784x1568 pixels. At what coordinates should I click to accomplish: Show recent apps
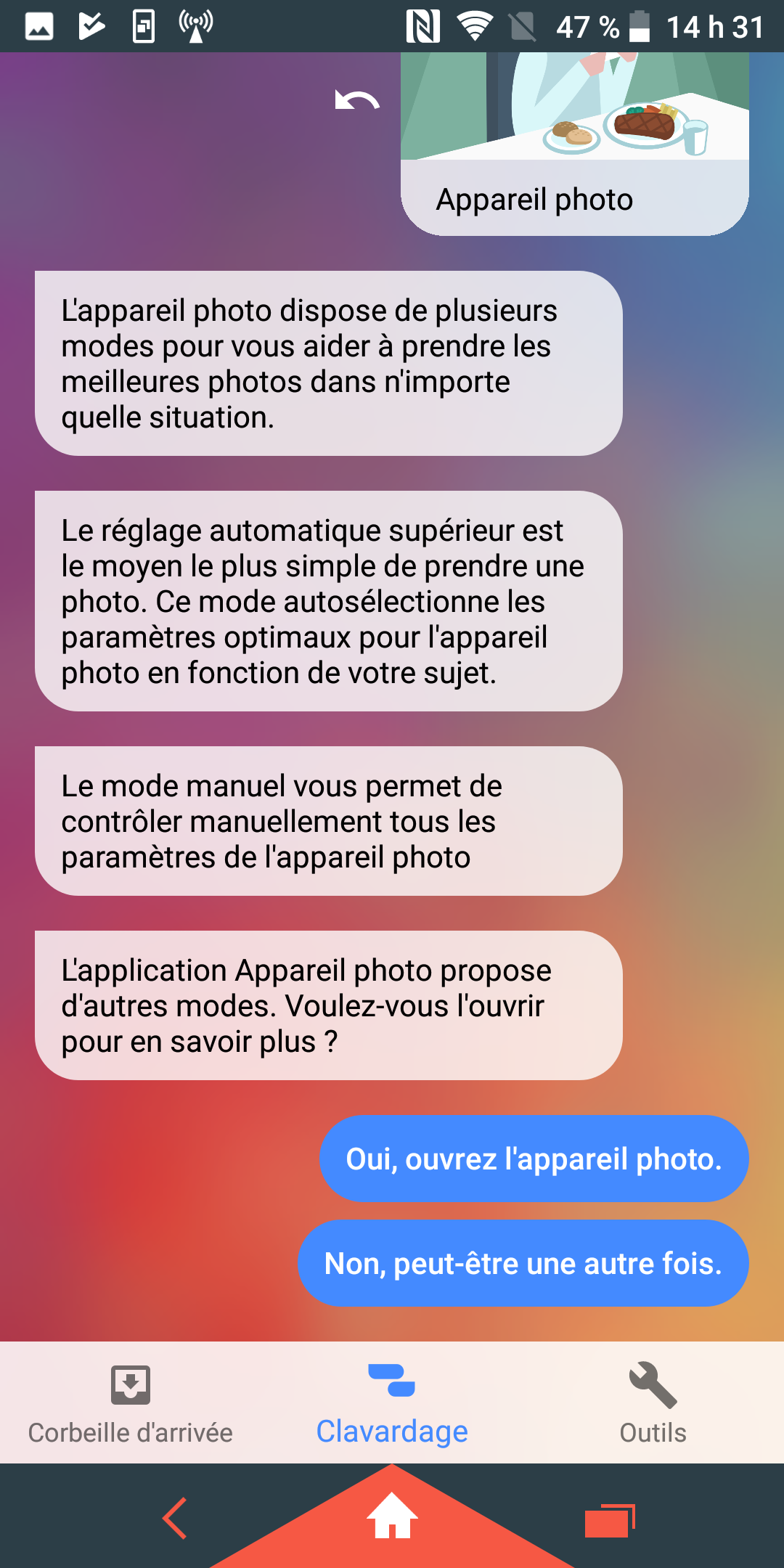(609, 1519)
